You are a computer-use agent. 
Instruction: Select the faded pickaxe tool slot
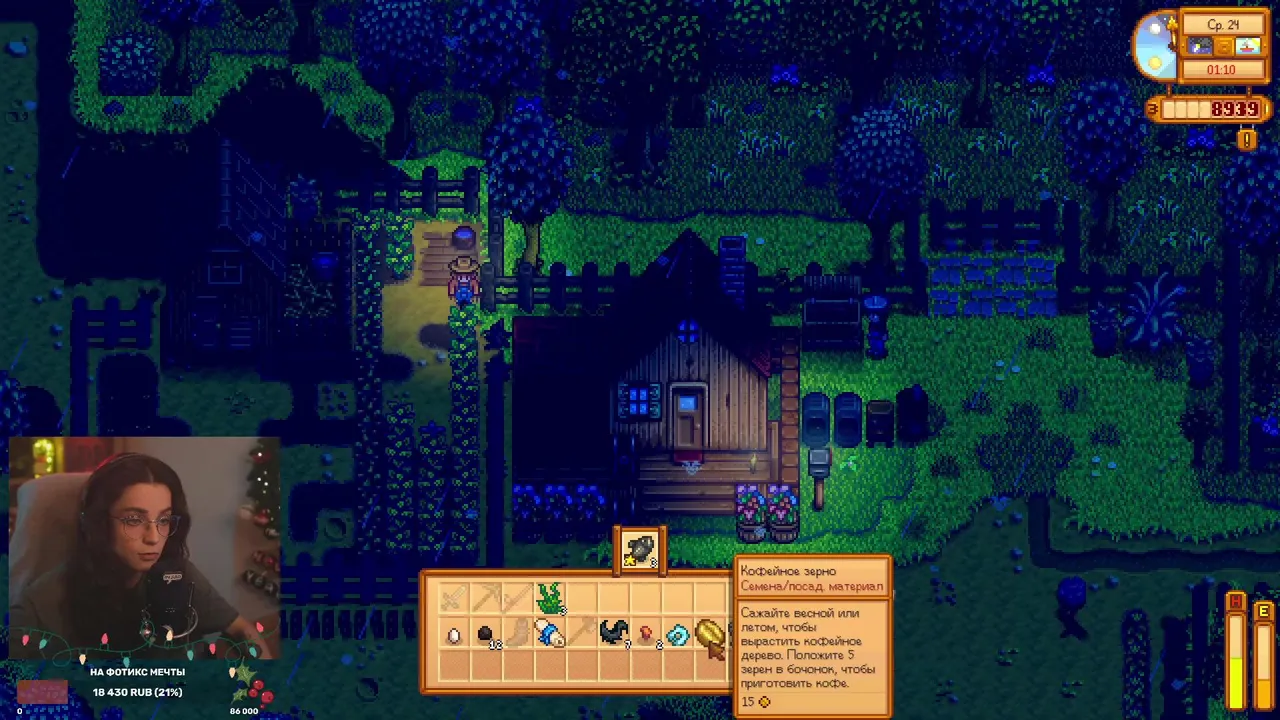point(485,599)
